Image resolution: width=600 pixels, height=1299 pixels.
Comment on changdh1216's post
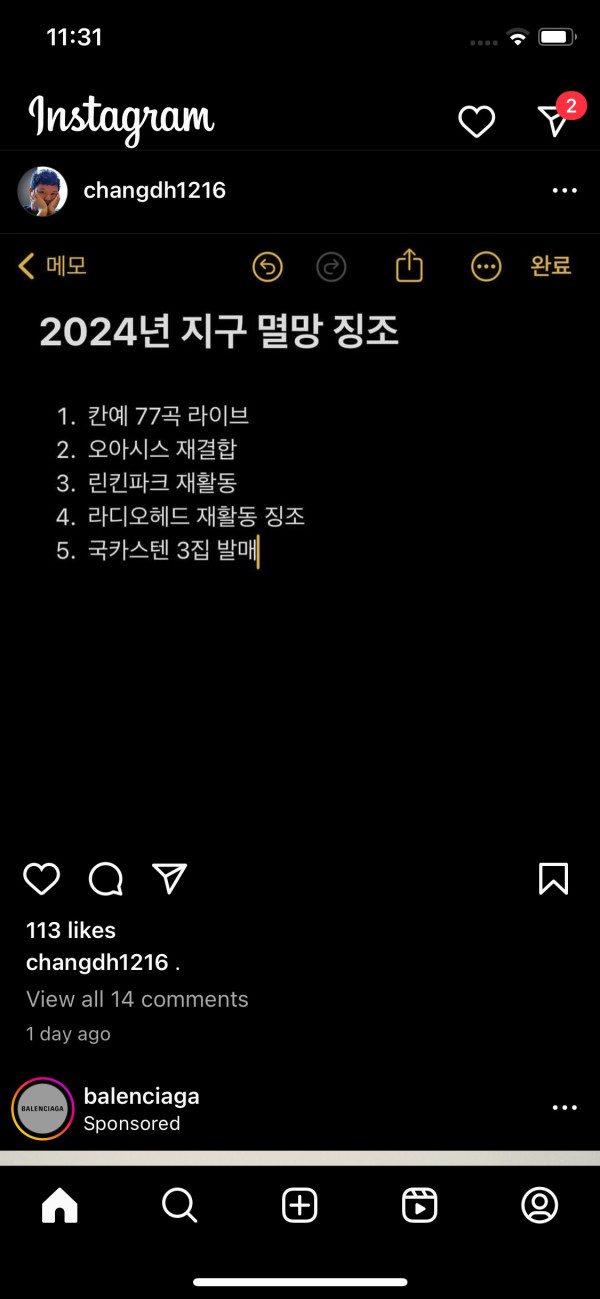point(106,879)
